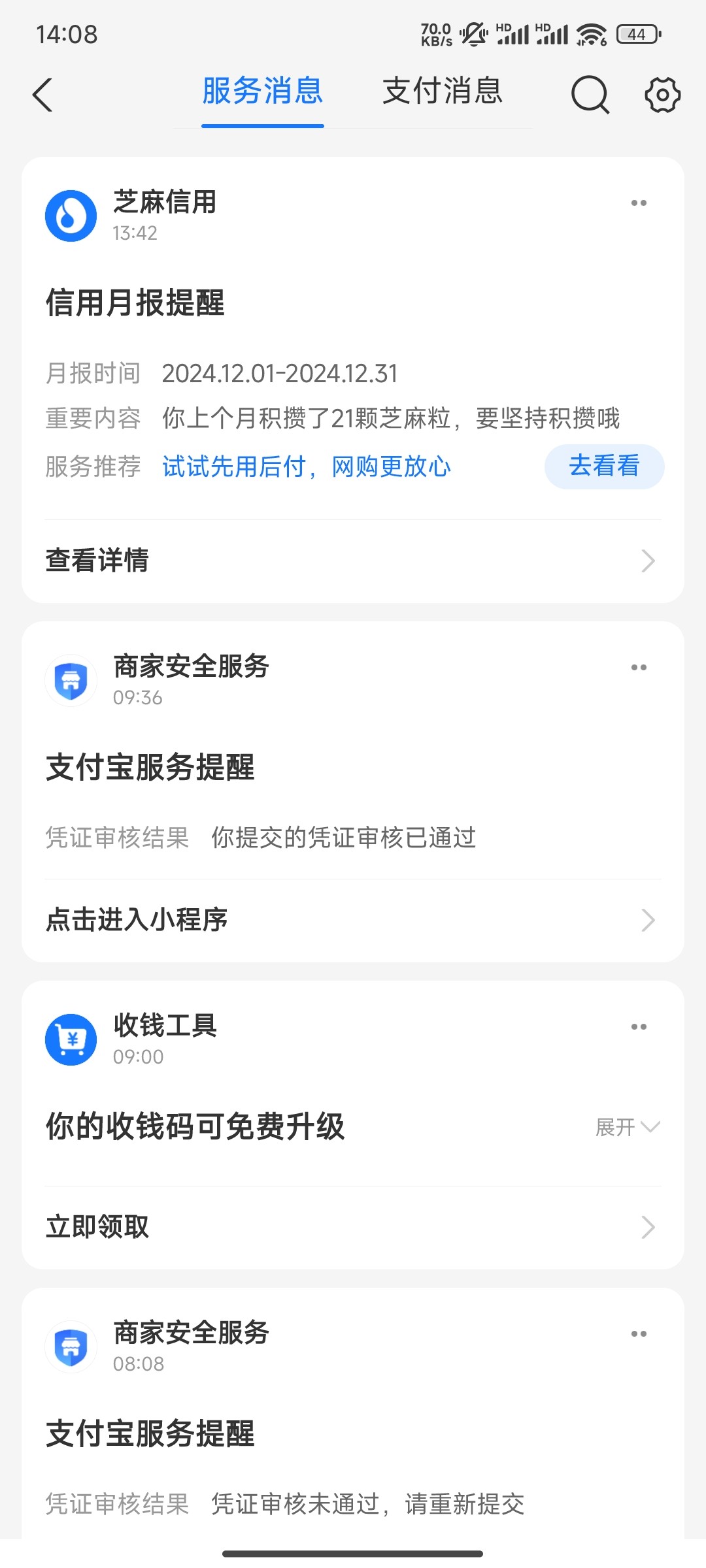Screen dimensions: 706x1568
Task: Select the 服务消息 tab
Action: click(263, 91)
